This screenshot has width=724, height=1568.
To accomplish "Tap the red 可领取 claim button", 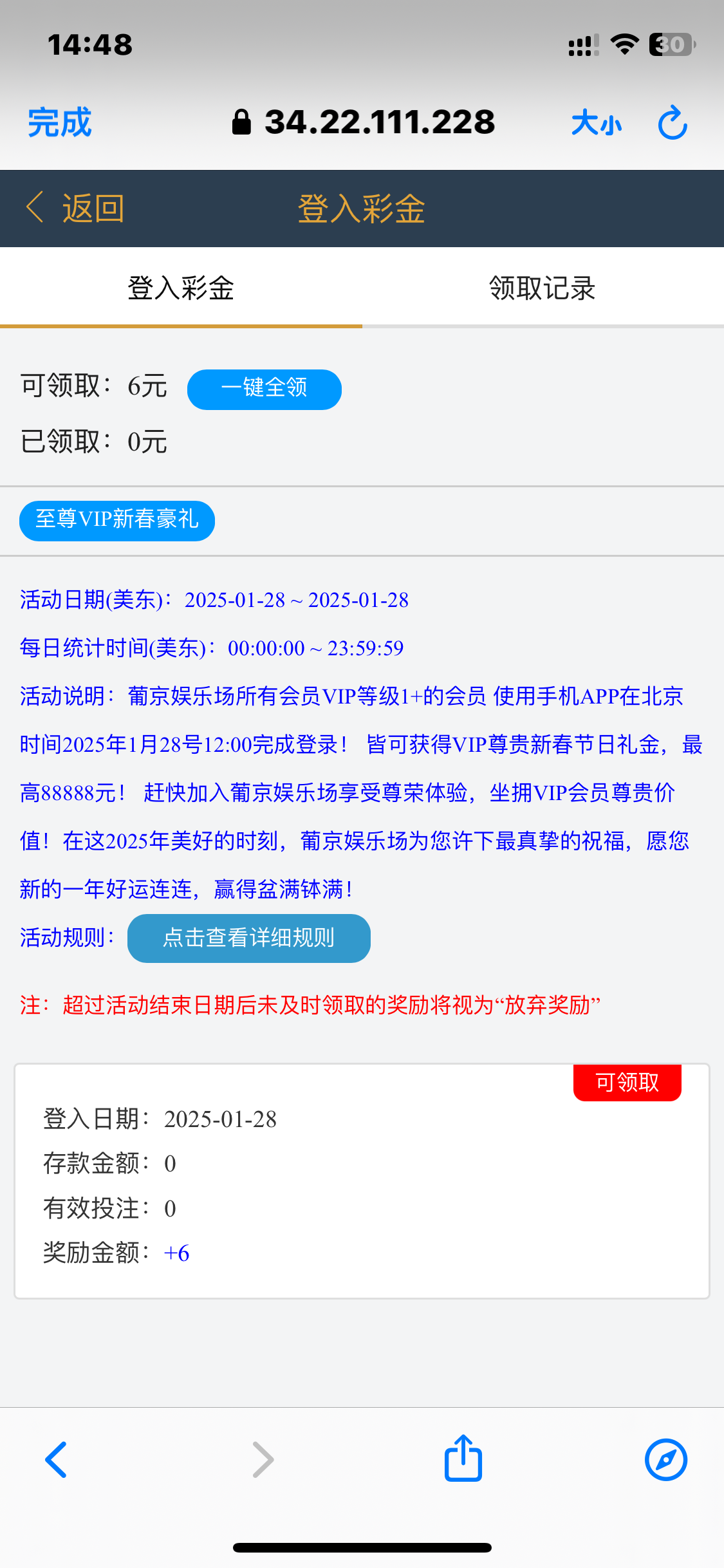I will tap(627, 1083).
